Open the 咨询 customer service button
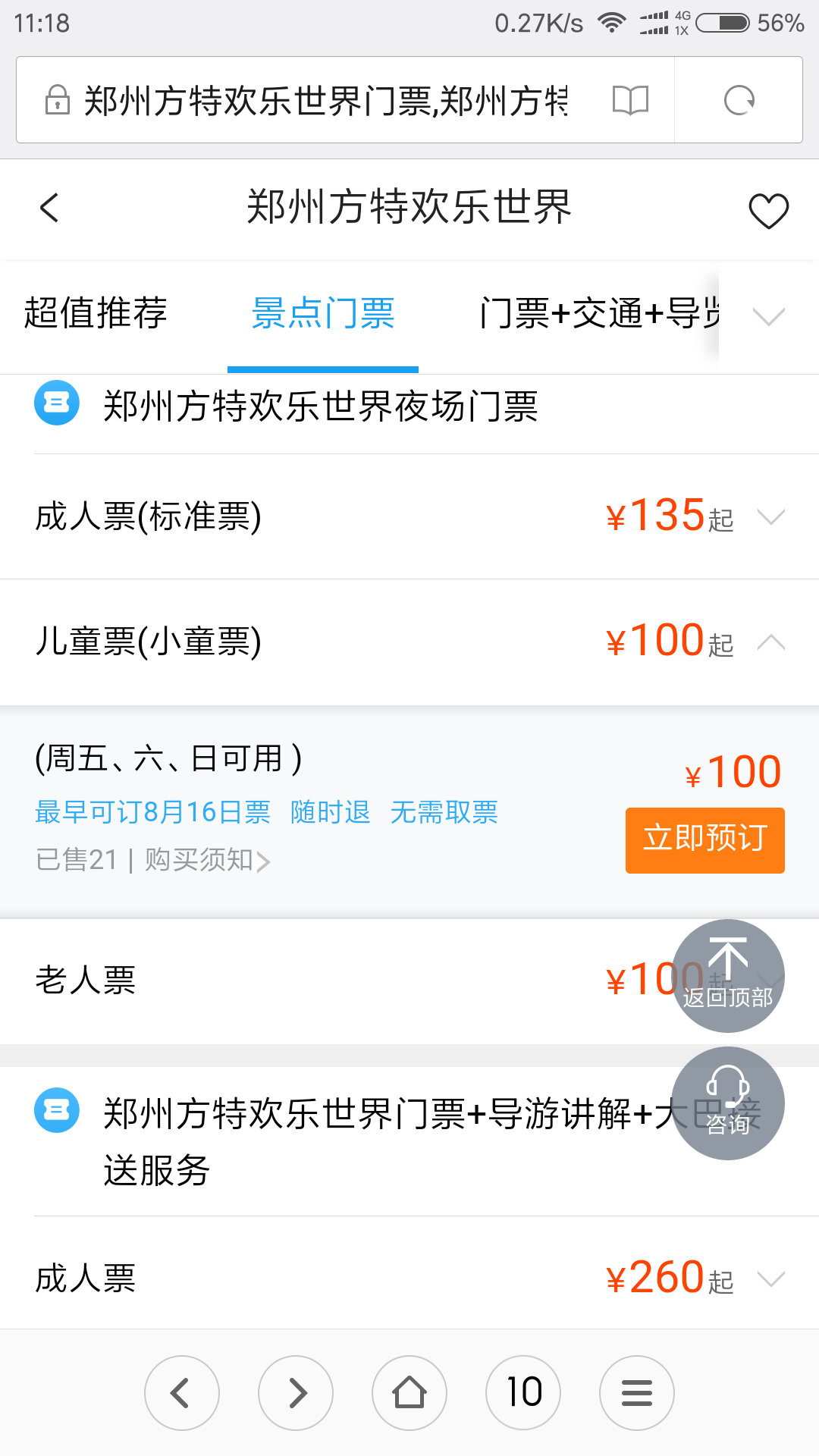 (728, 1103)
